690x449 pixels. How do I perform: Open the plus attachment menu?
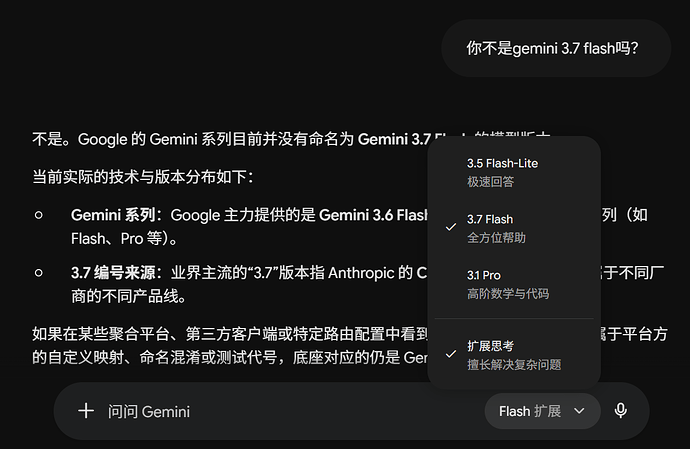[86, 411]
